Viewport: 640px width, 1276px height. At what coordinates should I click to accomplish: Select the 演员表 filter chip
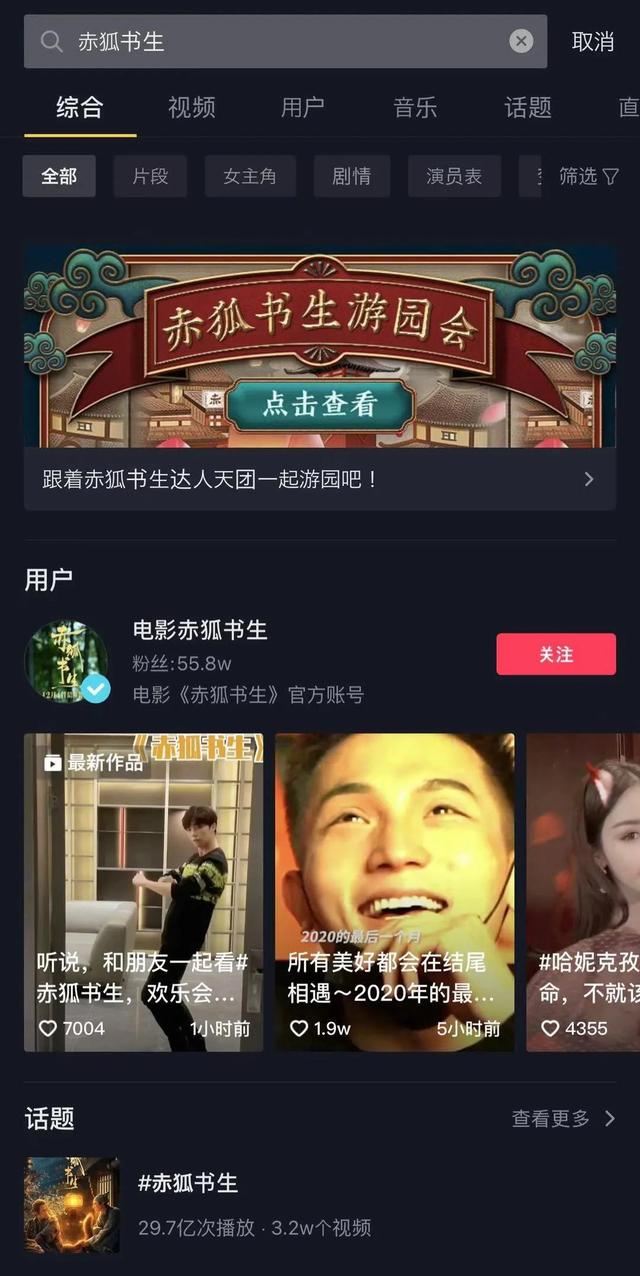[454, 176]
